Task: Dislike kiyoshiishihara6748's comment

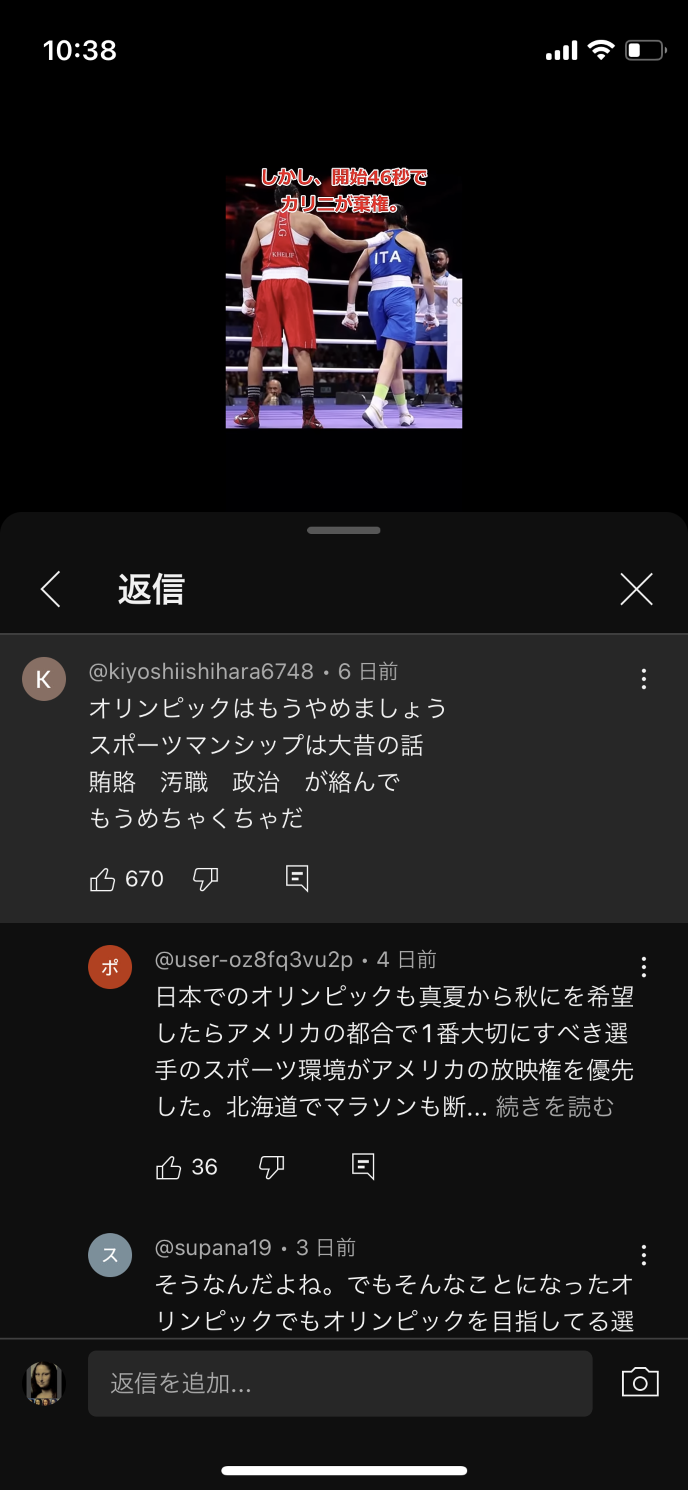Action: (x=205, y=879)
